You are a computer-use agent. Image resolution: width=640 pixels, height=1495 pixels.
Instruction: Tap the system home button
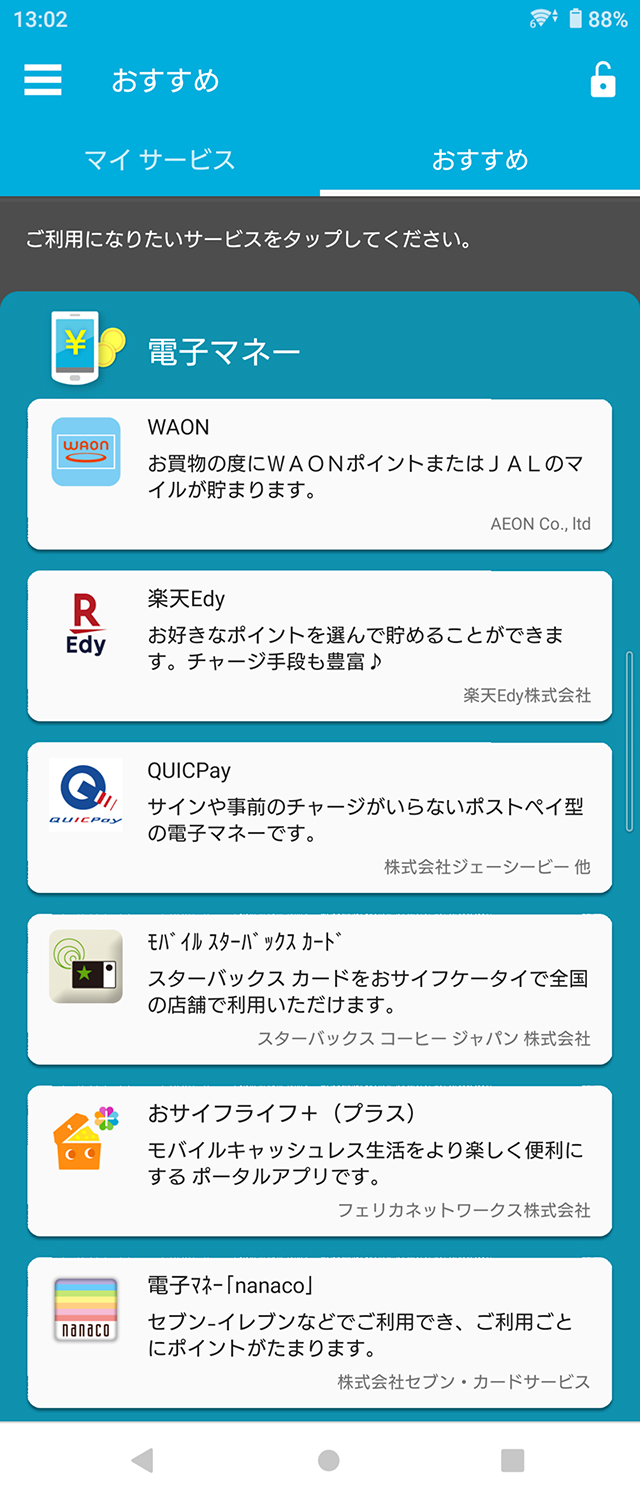(328, 1460)
